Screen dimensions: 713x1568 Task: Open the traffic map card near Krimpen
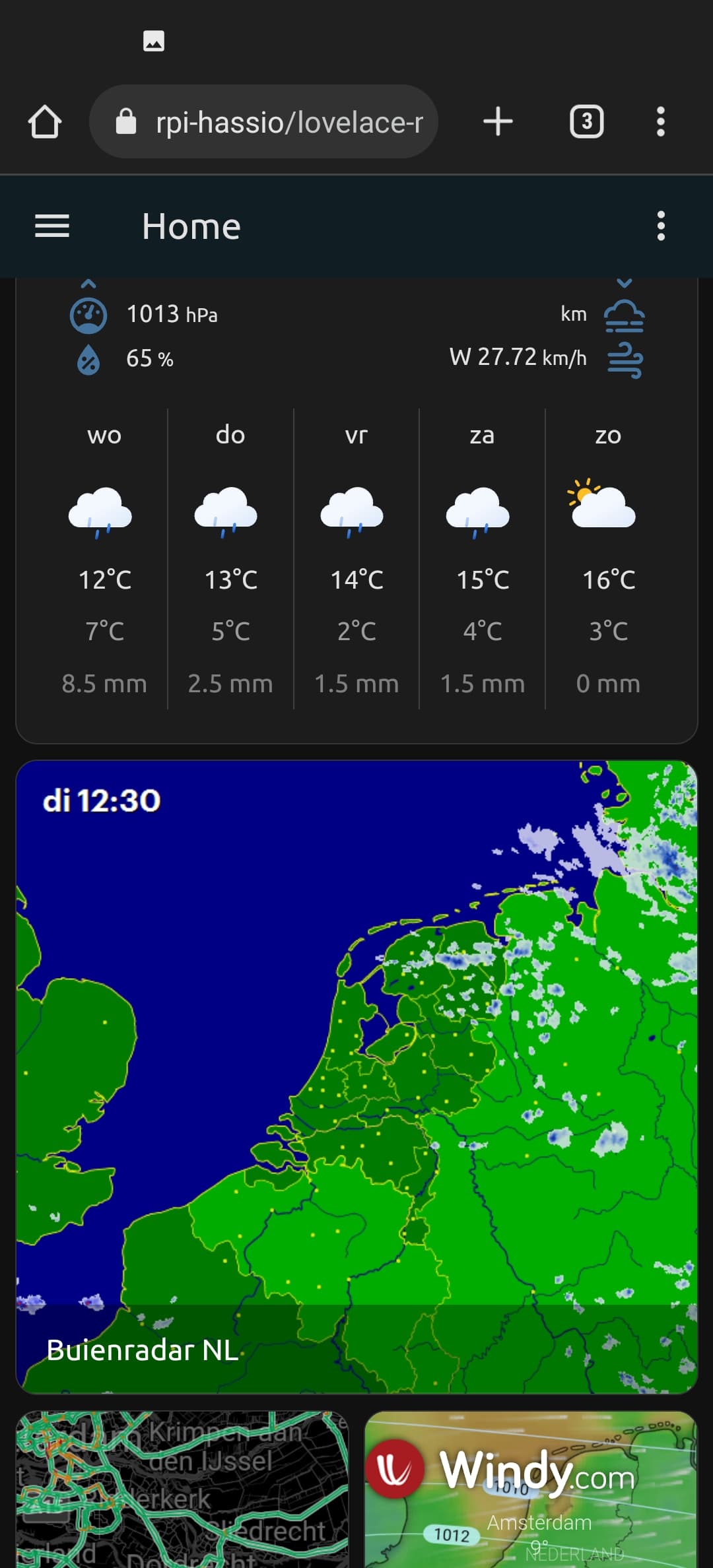(x=182, y=1490)
